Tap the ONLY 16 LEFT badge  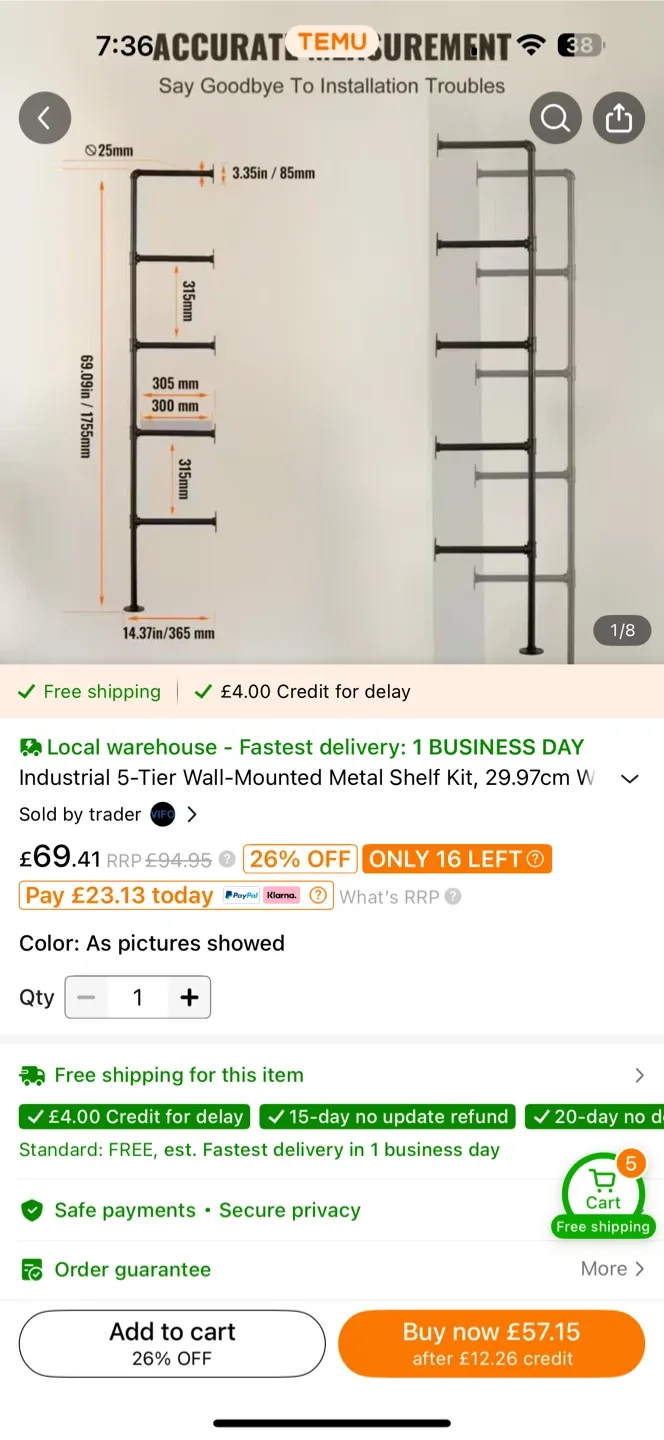[x=456, y=859]
